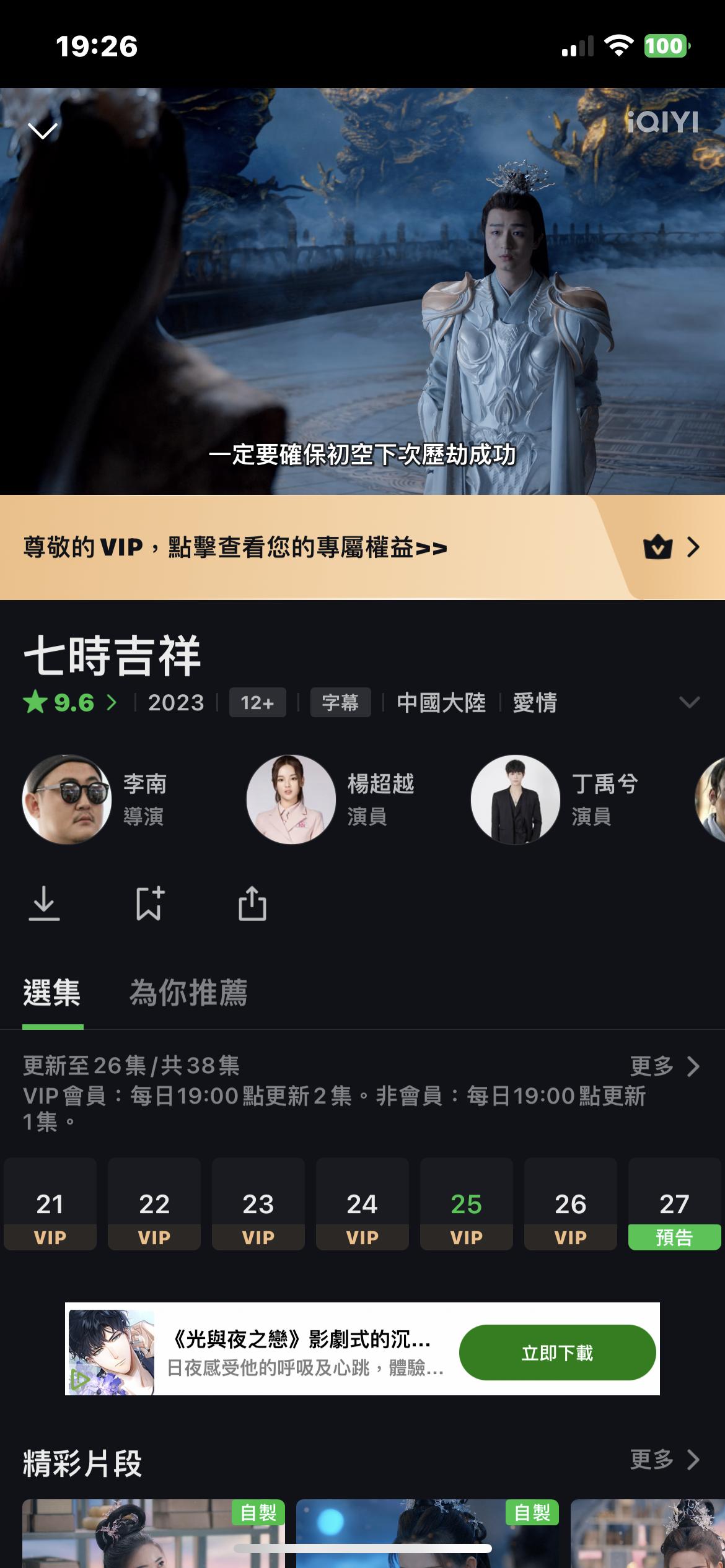Screen dimensions: 725x1568
Task: Play episode 24
Action: tap(362, 1204)
